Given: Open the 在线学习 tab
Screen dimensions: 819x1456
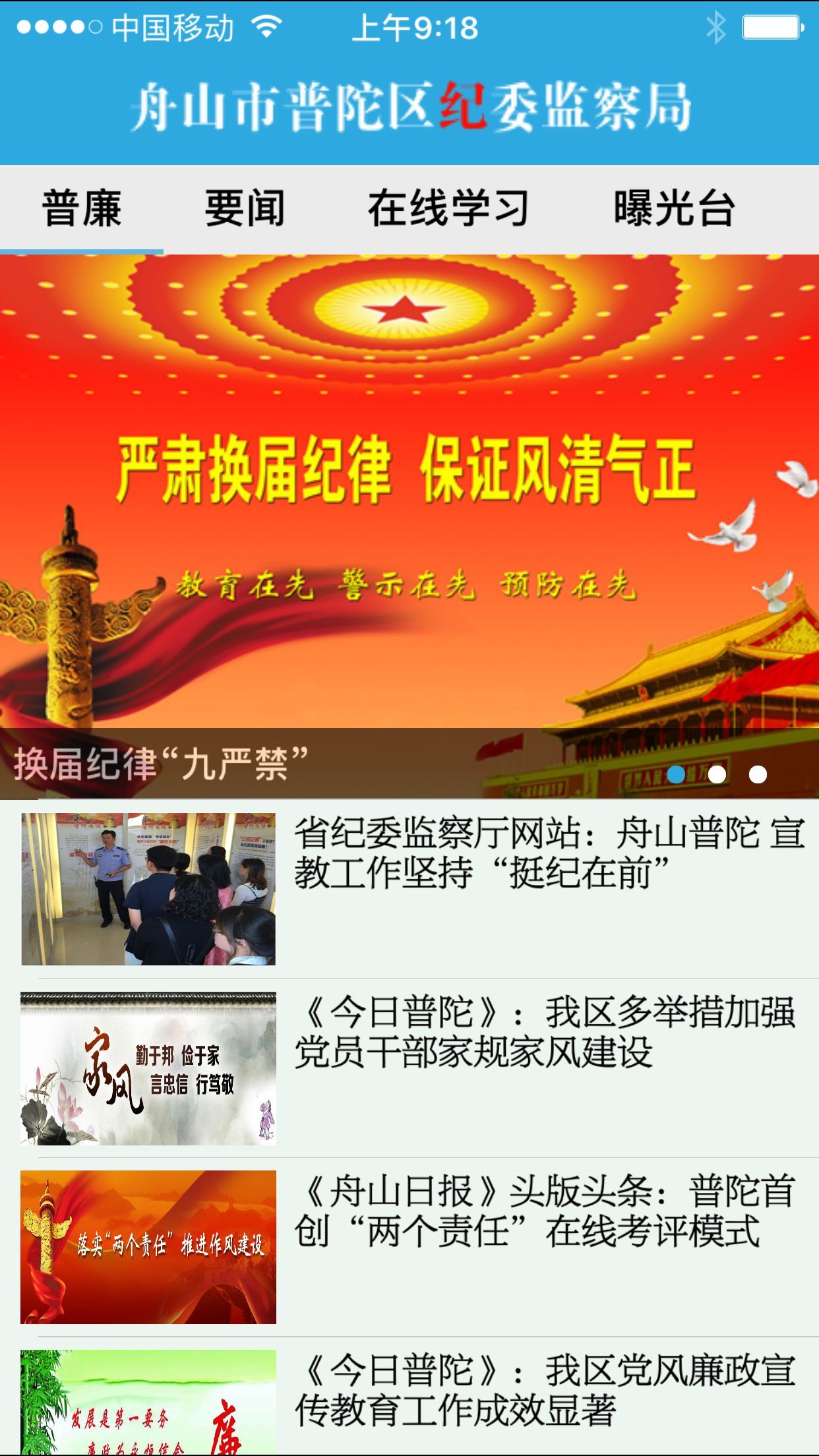Looking at the screenshot, I should point(448,208).
